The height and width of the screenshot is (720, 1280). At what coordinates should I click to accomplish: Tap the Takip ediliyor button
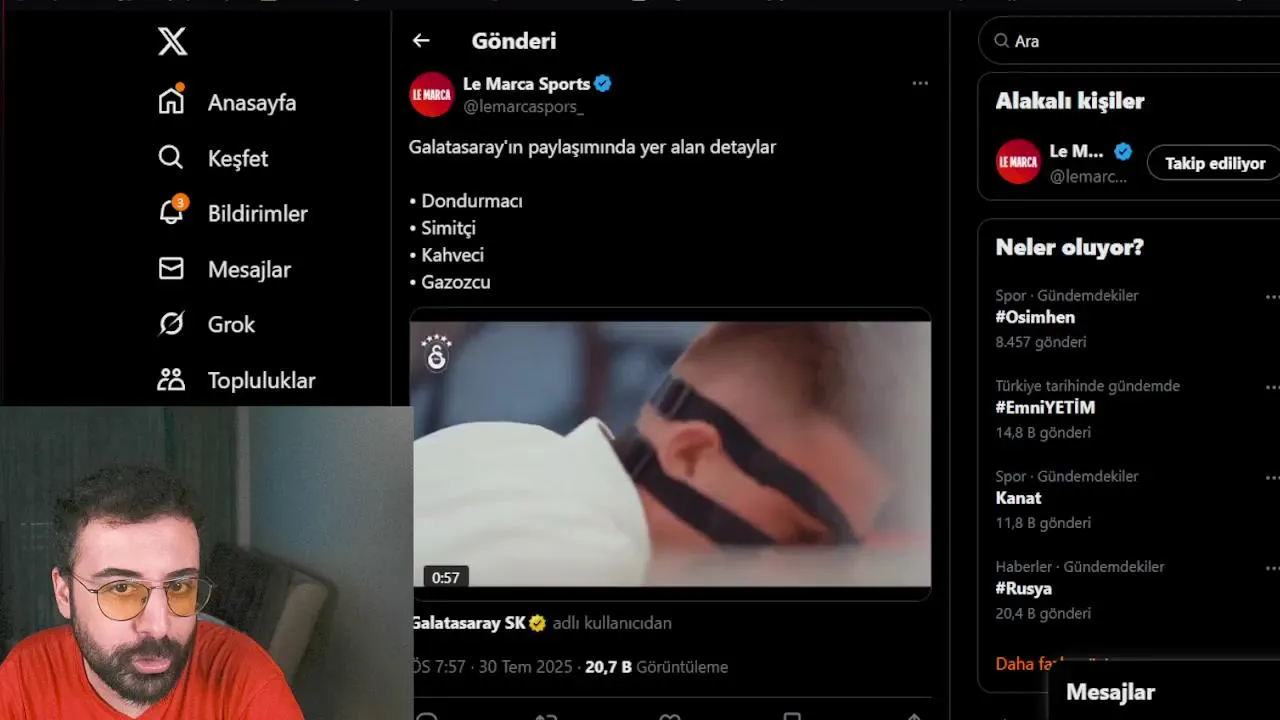tap(1214, 163)
